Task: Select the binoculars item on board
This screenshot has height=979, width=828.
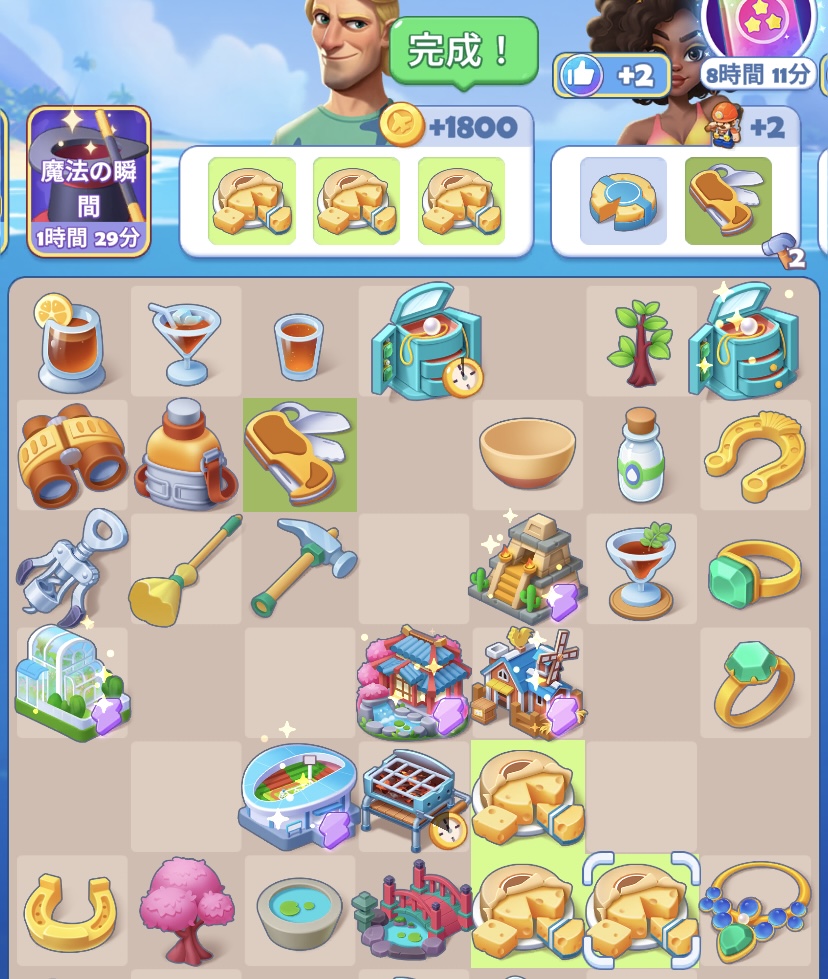Action: click(x=71, y=456)
